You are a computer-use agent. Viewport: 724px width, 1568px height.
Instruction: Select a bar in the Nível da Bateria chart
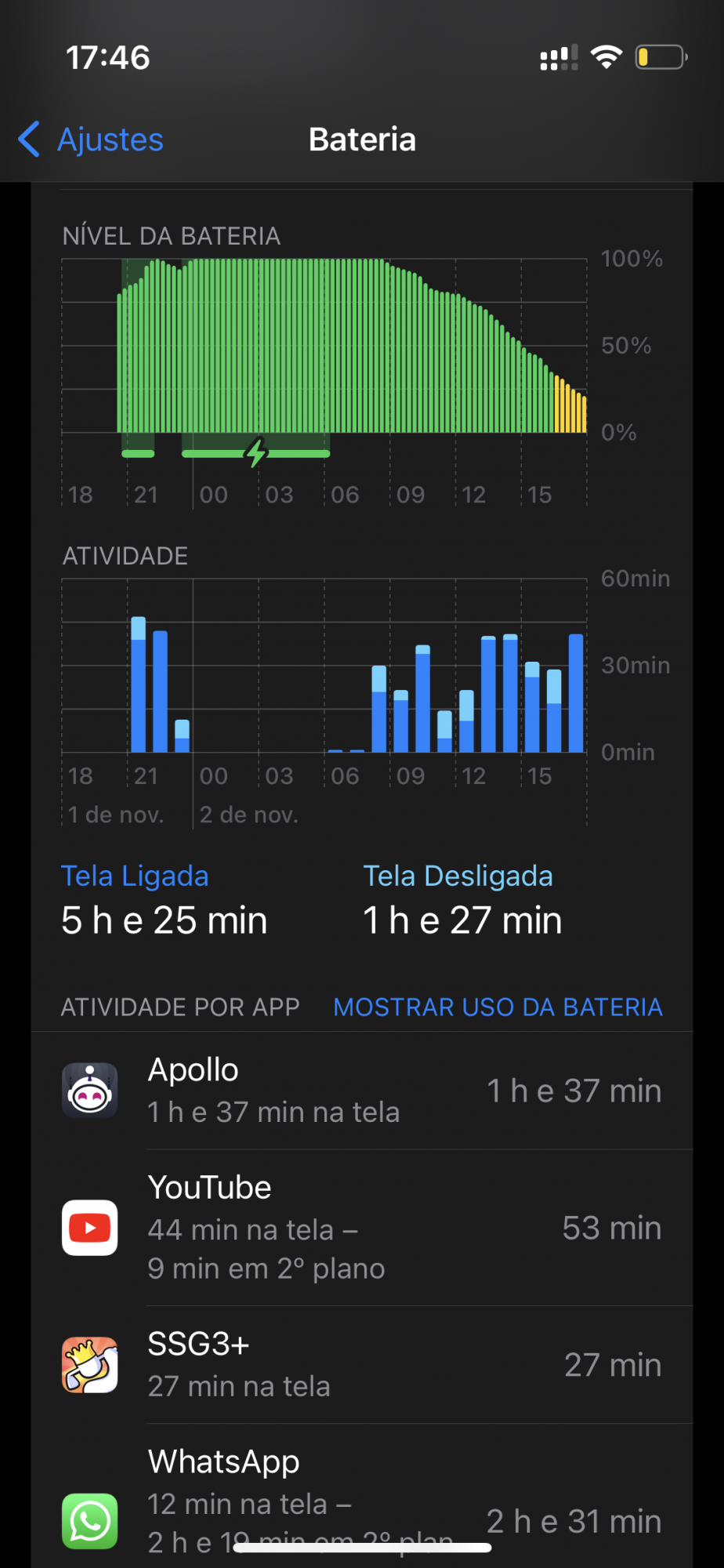click(313, 347)
